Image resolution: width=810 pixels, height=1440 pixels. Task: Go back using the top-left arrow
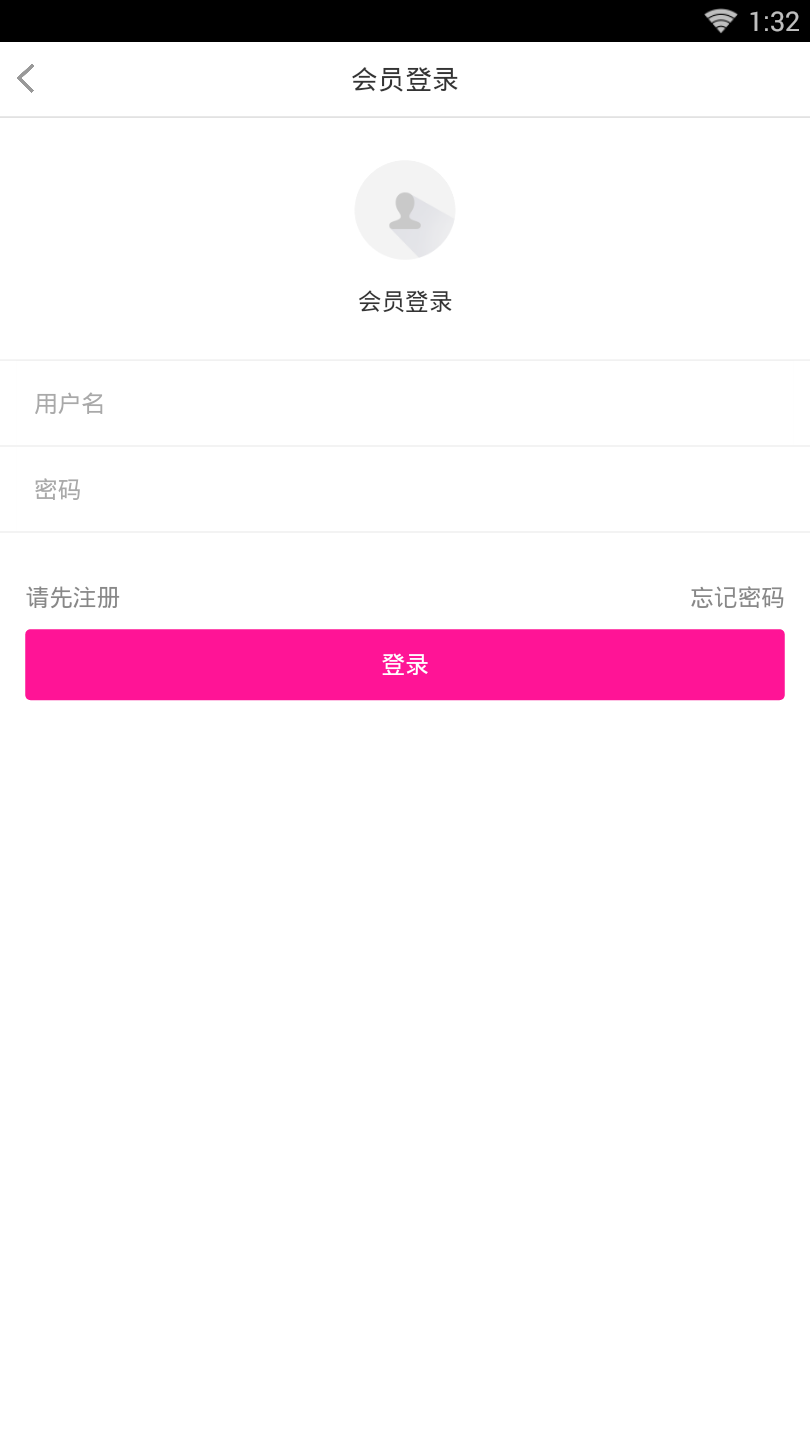[27, 78]
